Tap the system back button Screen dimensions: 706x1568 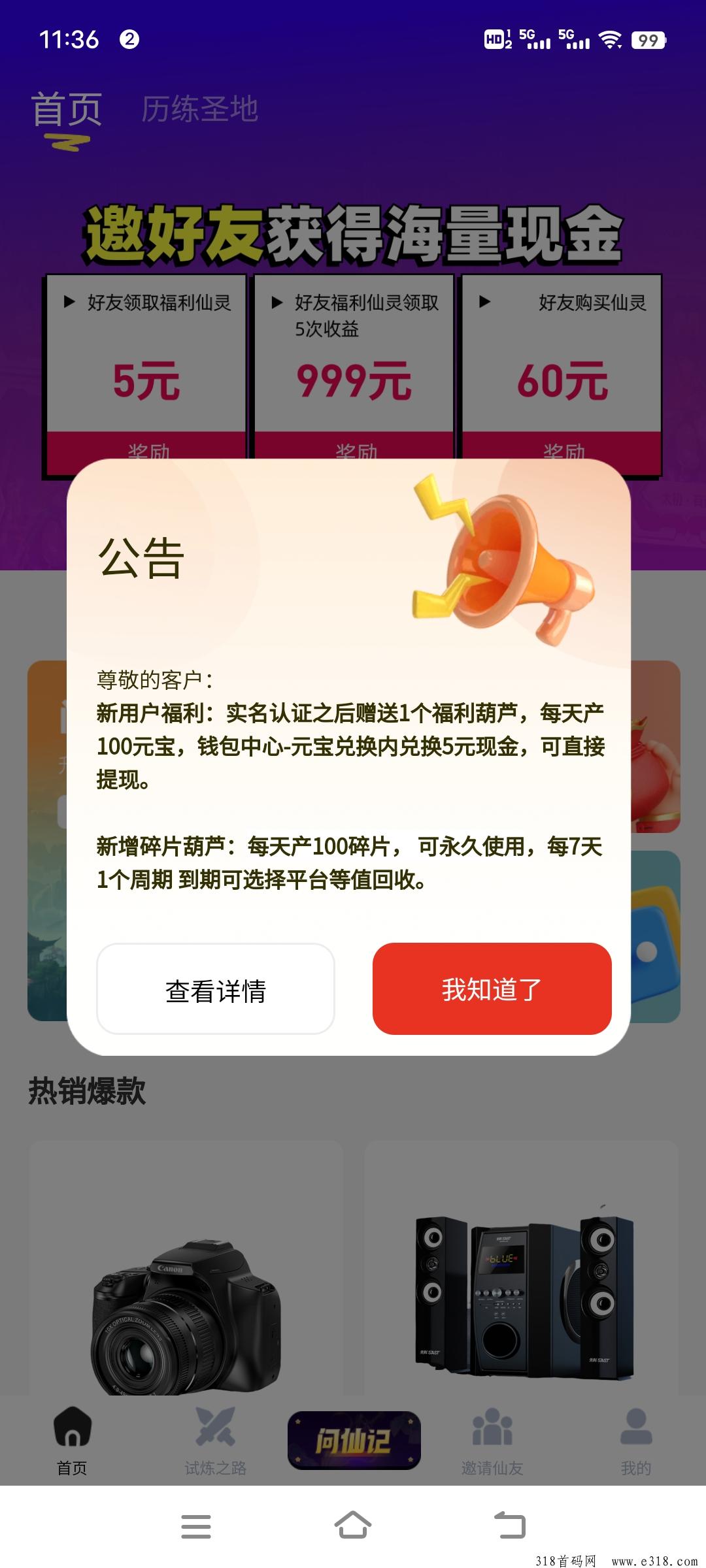click(510, 1526)
